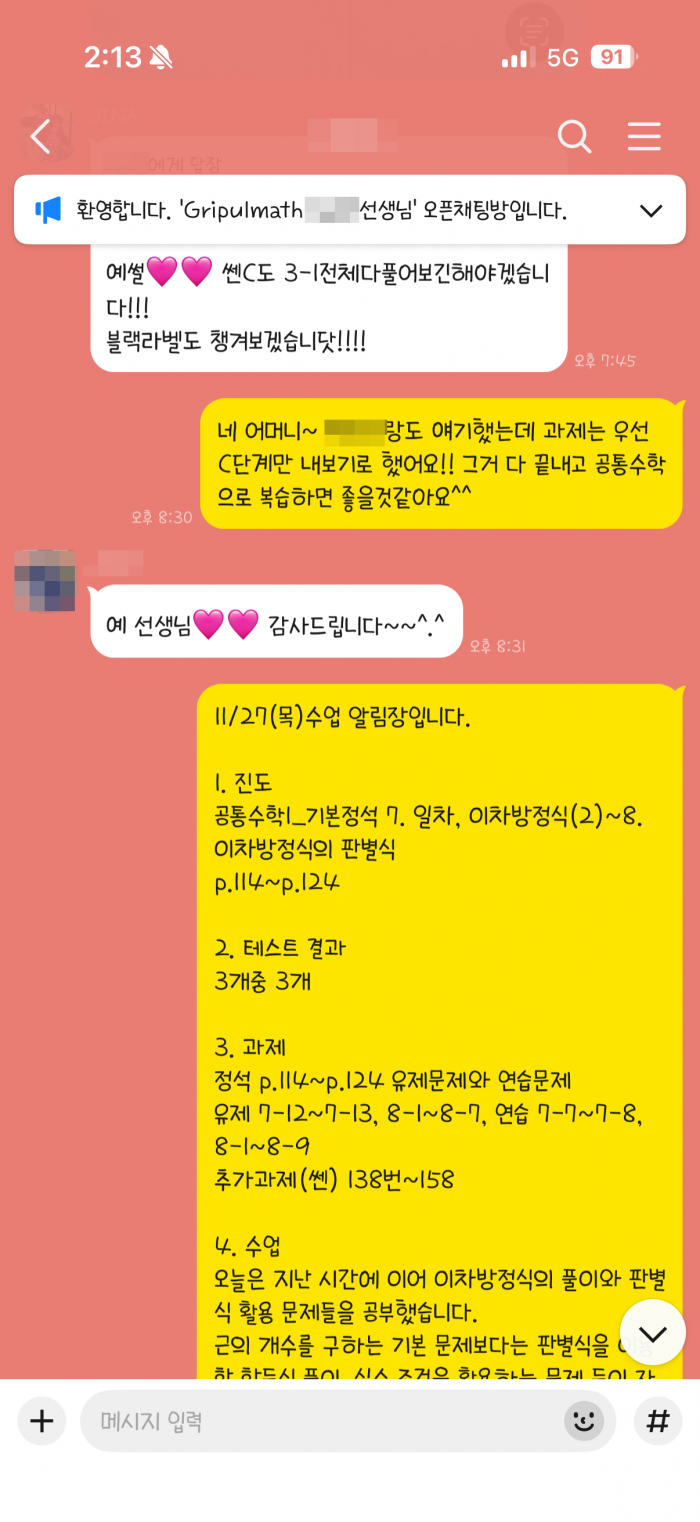Jump to the latest message
Viewport: 700px width, 1522px height.
pos(653,1334)
